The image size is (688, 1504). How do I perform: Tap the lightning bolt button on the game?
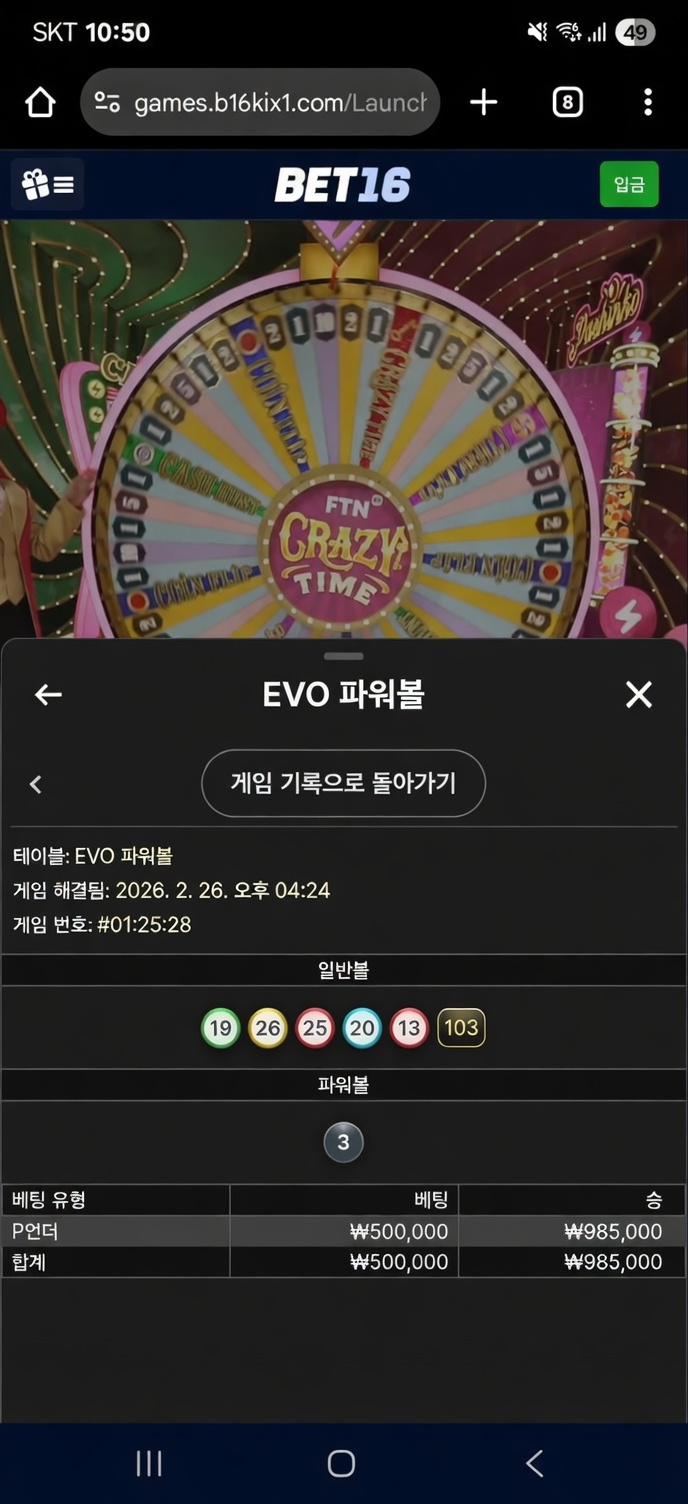click(x=627, y=618)
